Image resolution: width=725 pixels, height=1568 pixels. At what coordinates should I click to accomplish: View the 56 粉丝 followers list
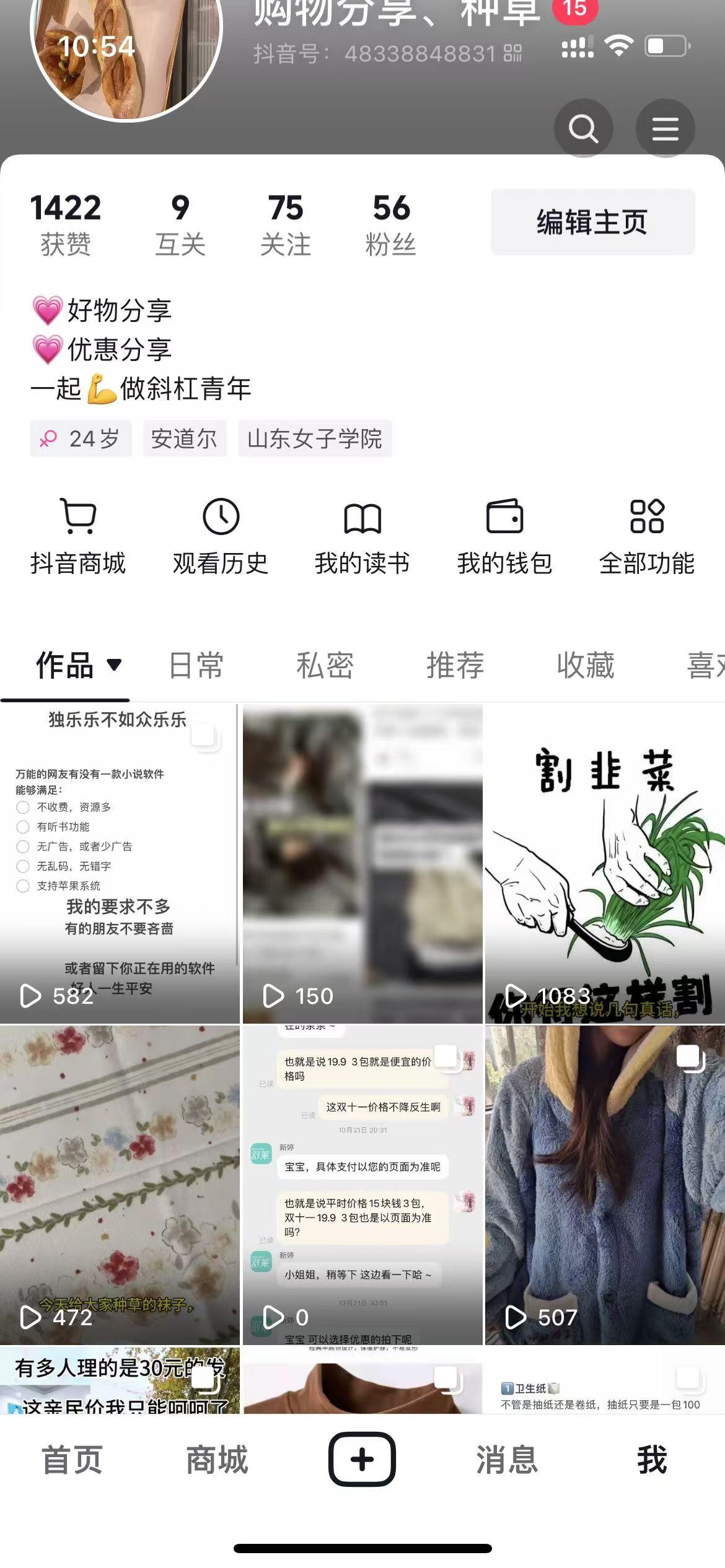click(390, 224)
